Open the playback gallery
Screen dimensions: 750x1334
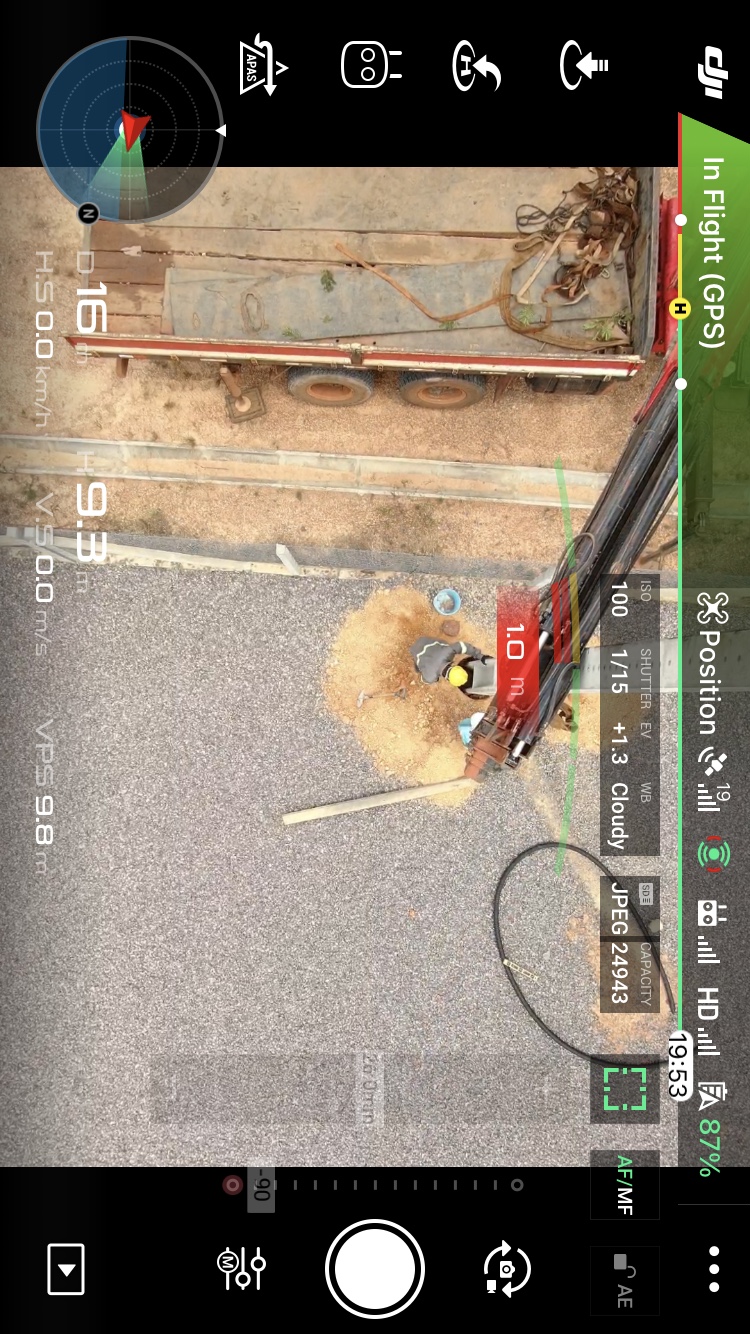pyautogui.click(x=66, y=1269)
